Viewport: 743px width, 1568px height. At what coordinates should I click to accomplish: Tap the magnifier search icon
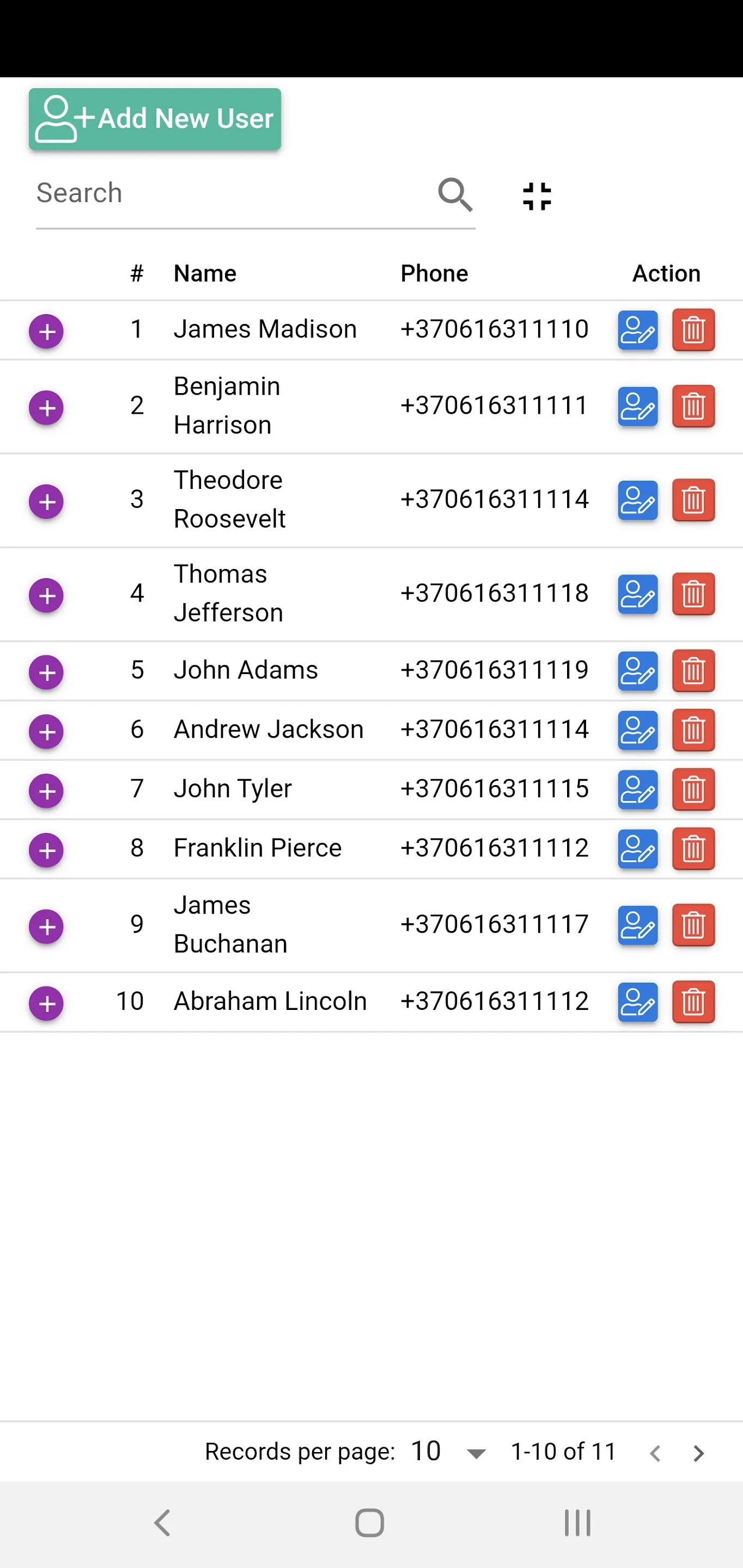[x=455, y=194]
